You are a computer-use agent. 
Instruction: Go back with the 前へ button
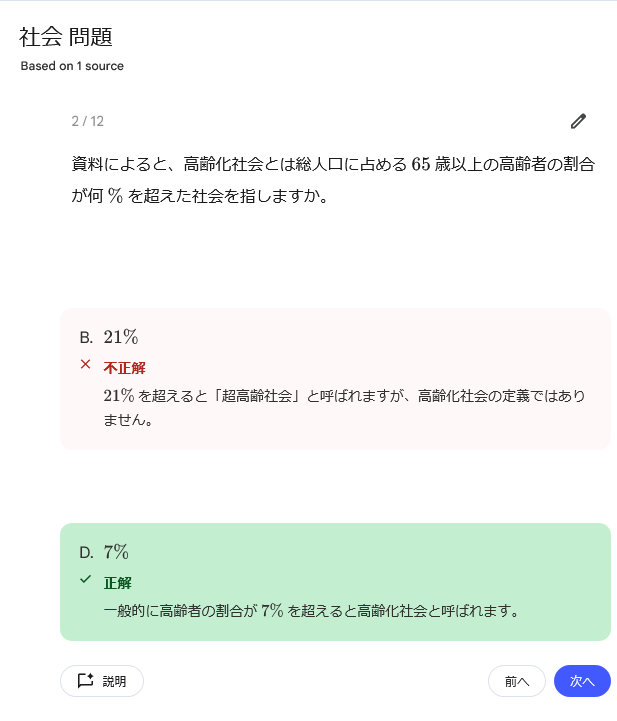[516, 681]
